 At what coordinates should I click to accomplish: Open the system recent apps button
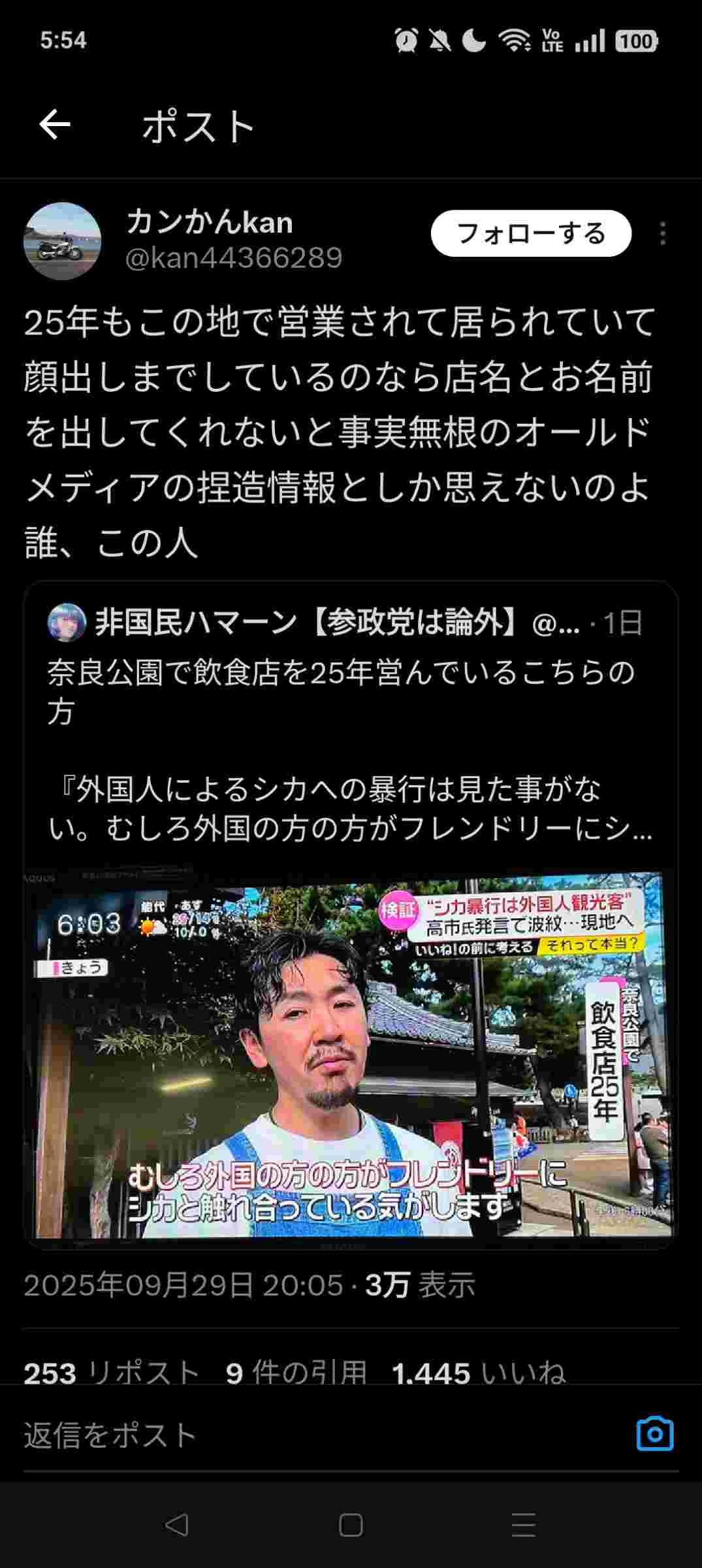coord(524,1525)
